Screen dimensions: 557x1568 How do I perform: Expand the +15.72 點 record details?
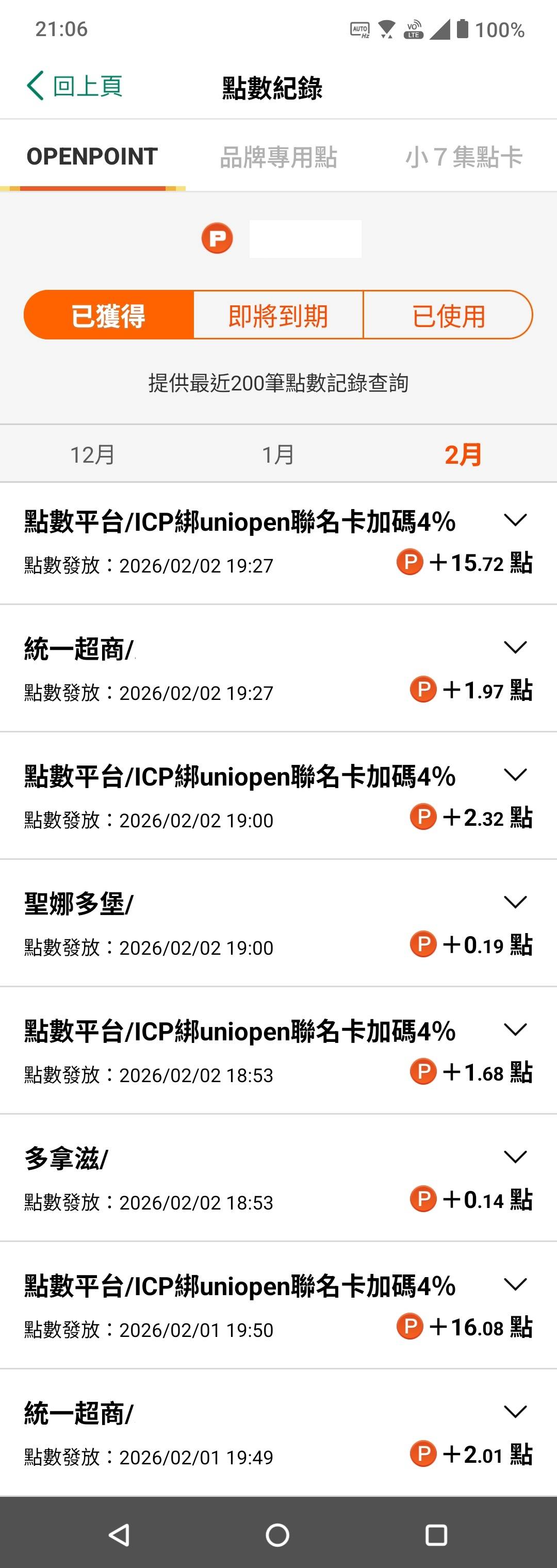(515, 520)
